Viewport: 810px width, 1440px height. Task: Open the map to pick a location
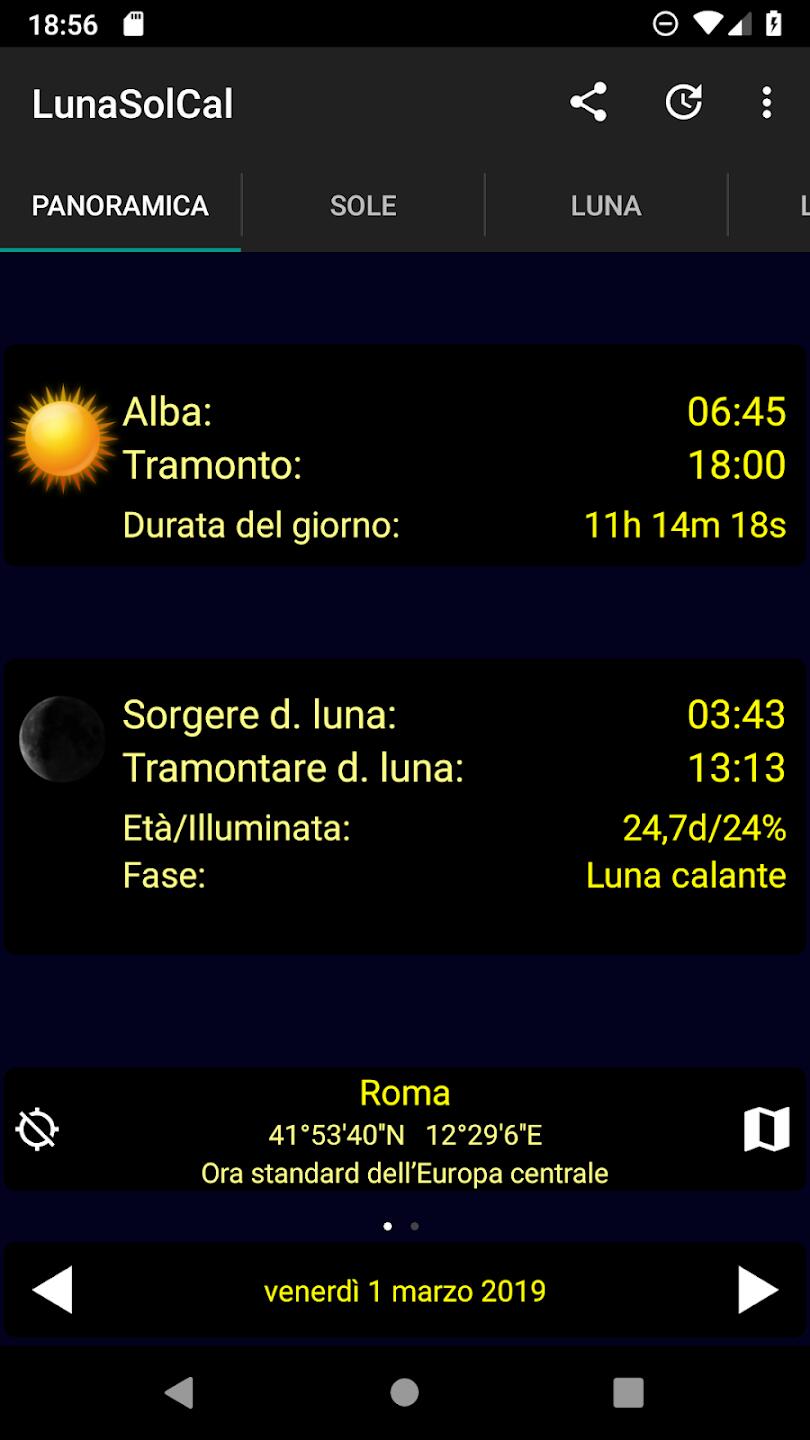click(x=766, y=1130)
